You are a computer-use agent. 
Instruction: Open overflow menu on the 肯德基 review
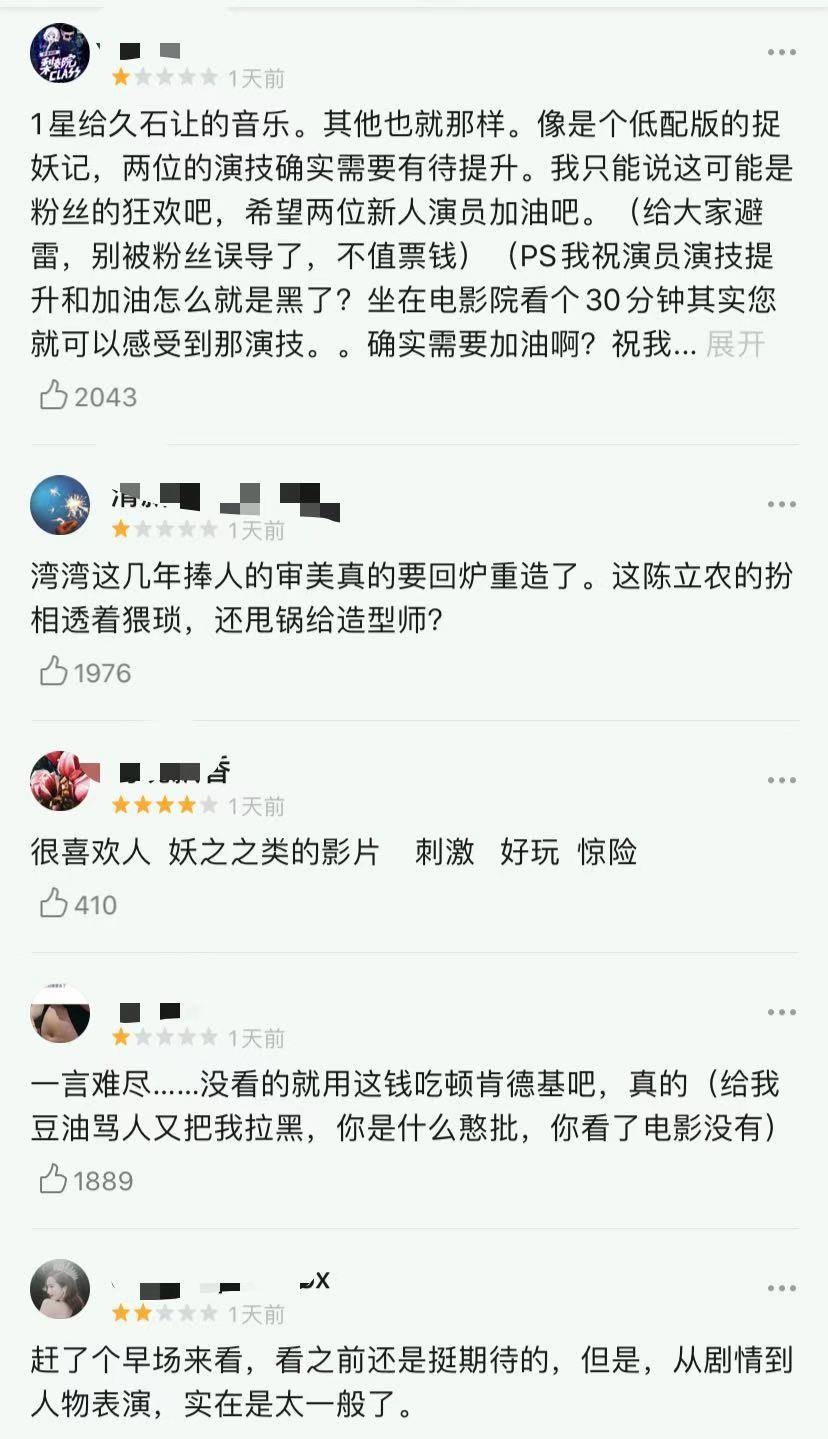point(781,1012)
